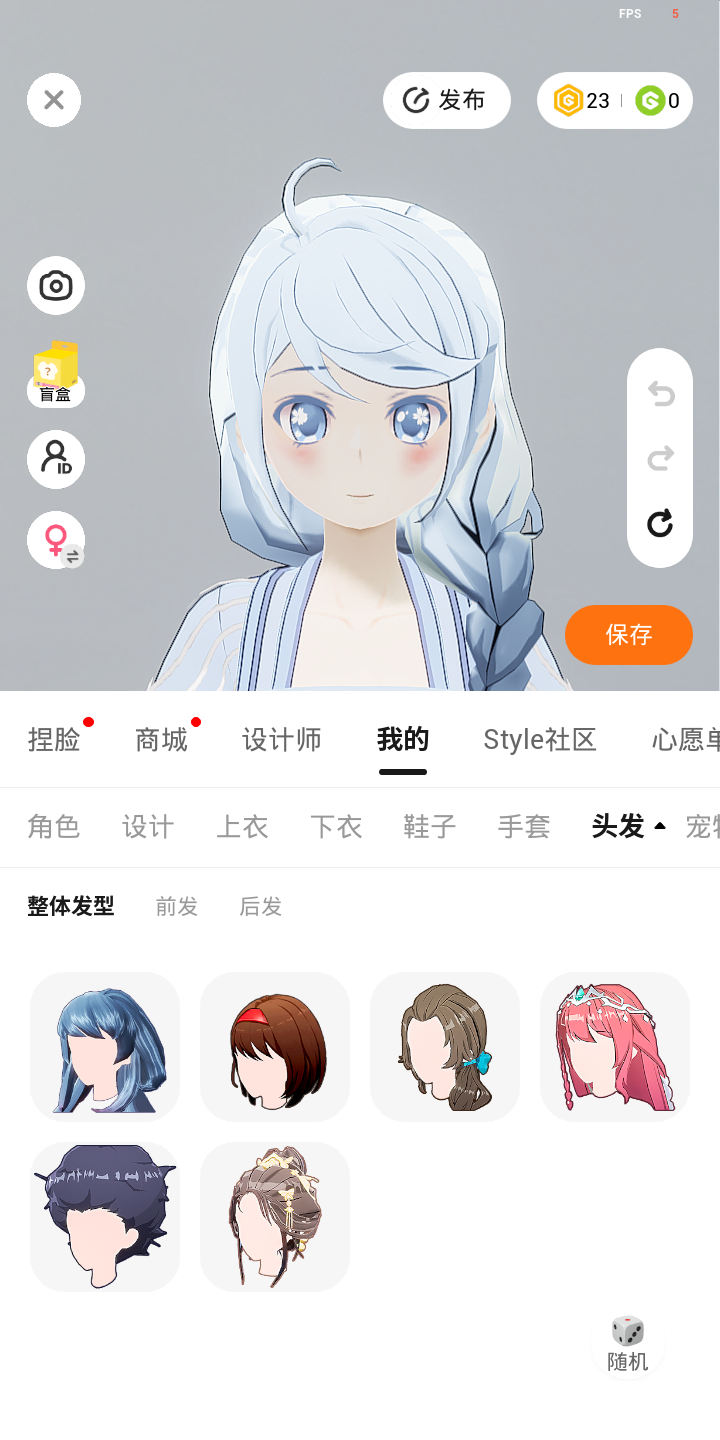The height and width of the screenshot is (1440, 720).
Task: Open the 设计师 tab
Action: point(282,740)
